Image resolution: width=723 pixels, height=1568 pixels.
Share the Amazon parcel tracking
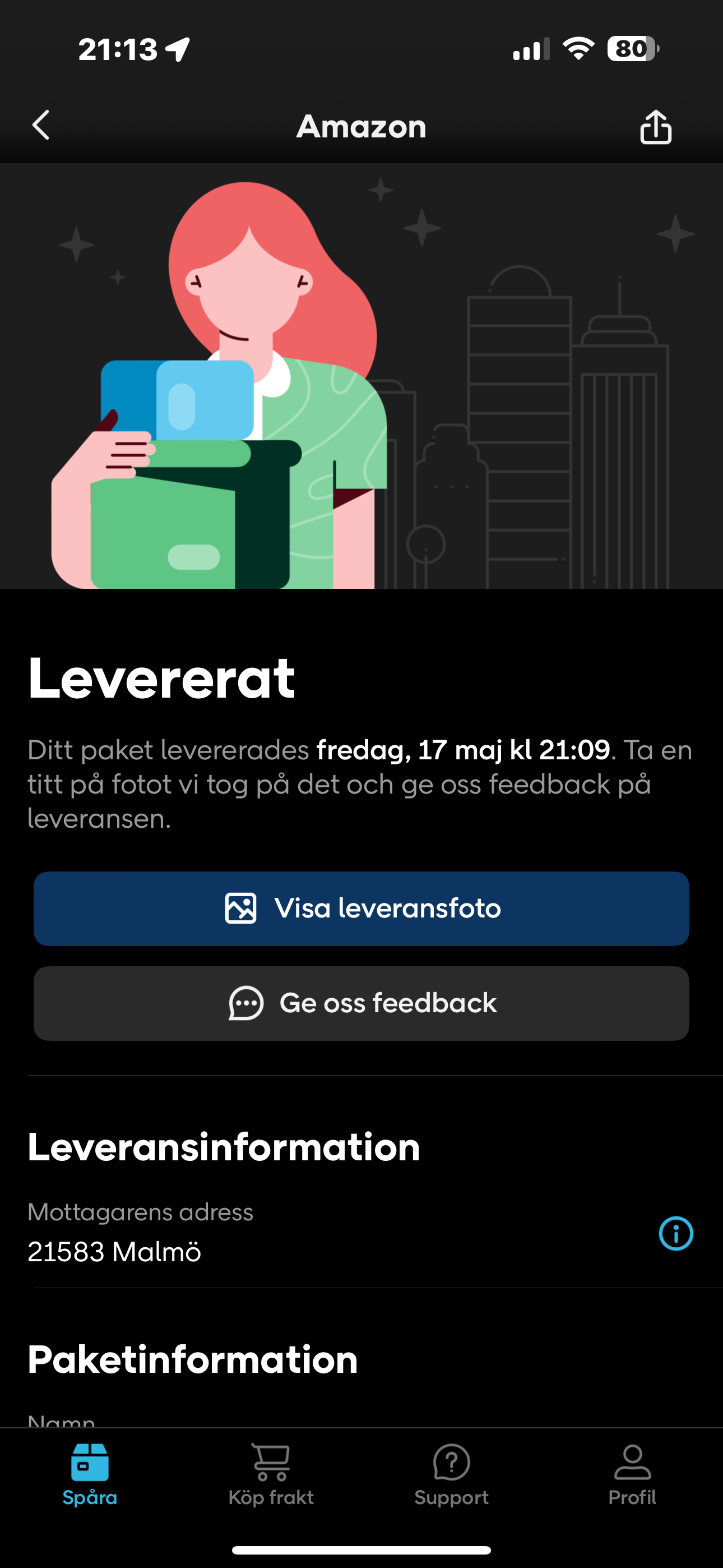(655, 126)
